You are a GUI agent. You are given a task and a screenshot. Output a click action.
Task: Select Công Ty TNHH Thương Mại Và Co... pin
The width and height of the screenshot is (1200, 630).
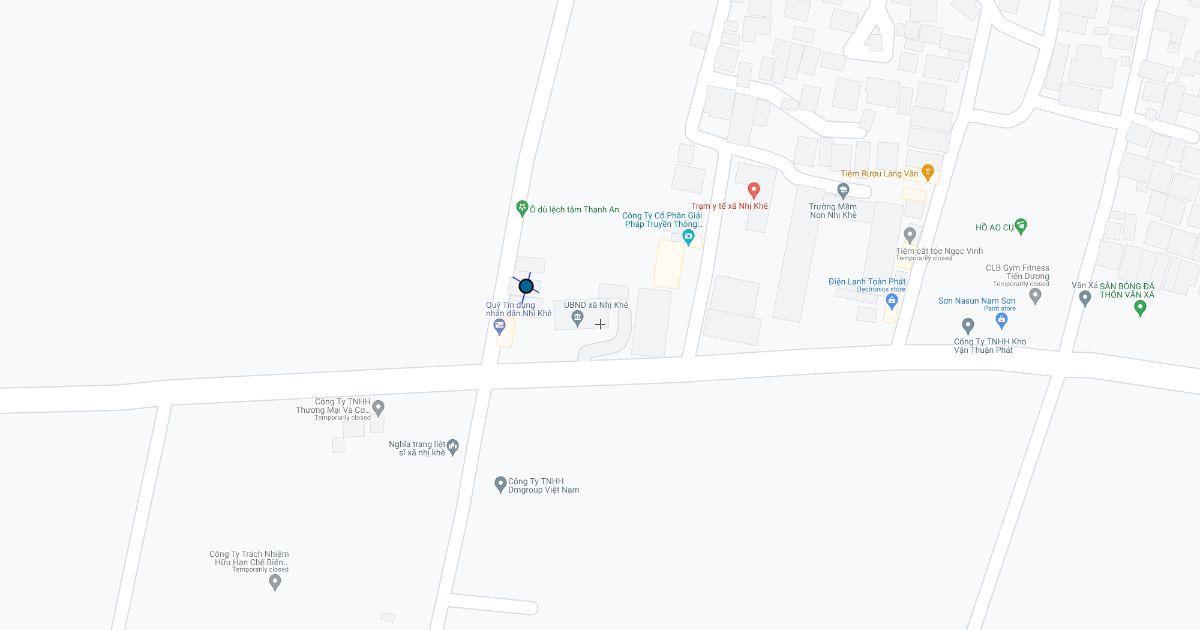click(x=378, y=408)
